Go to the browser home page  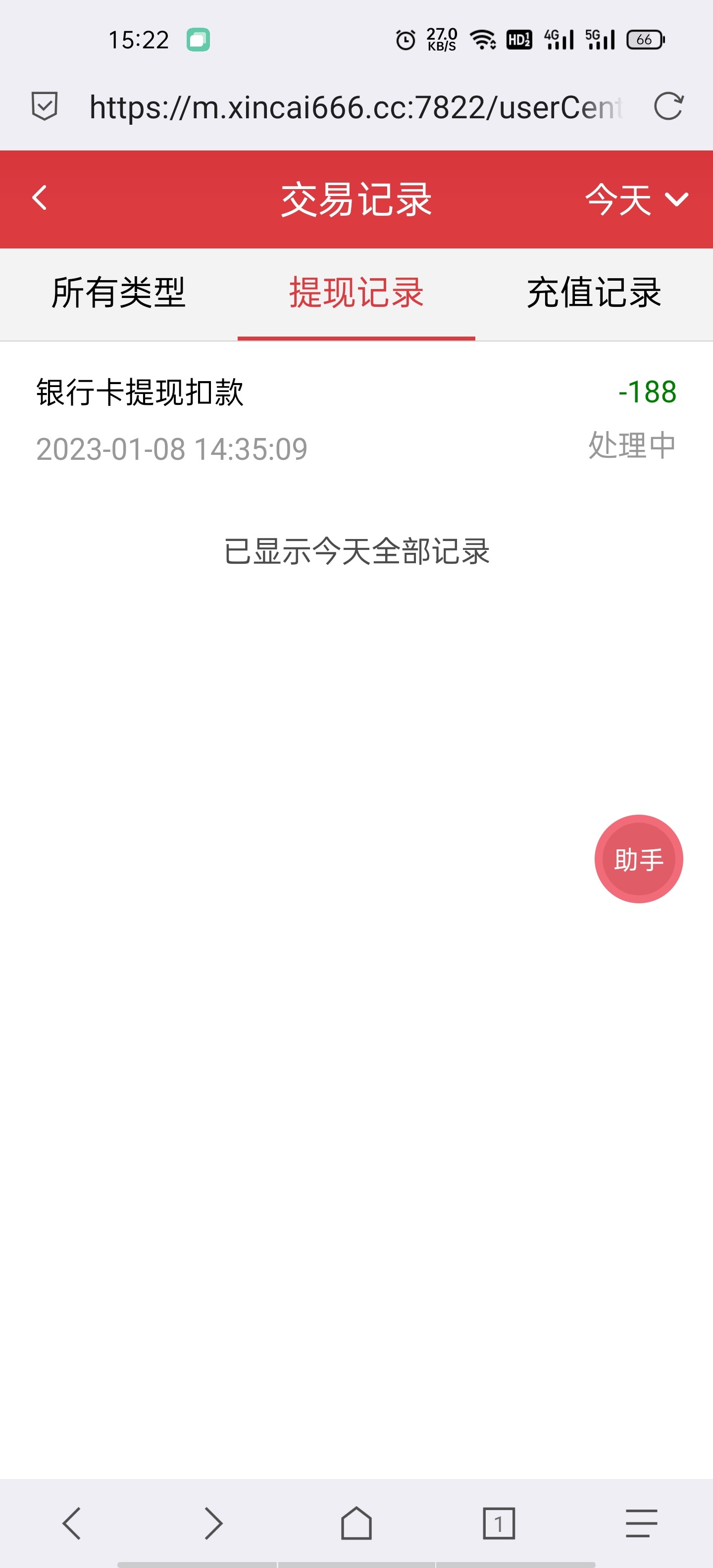356,1523
